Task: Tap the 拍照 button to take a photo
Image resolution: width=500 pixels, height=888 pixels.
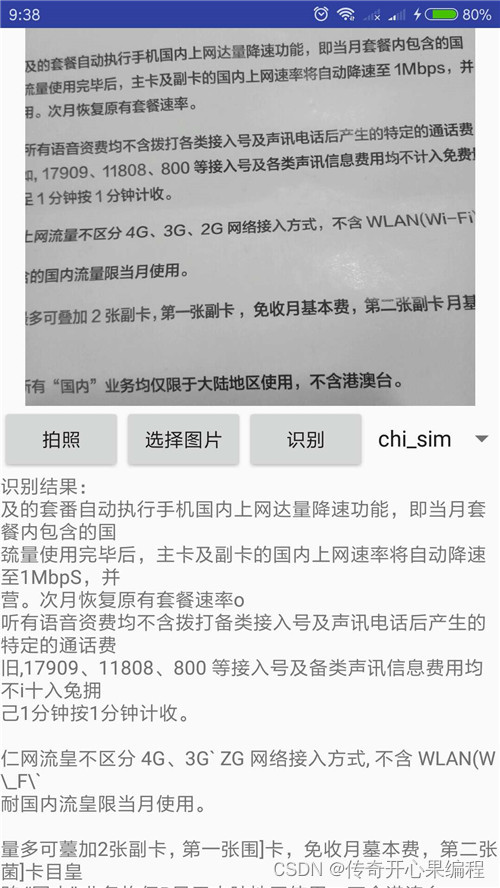Action: click(61, 439)
